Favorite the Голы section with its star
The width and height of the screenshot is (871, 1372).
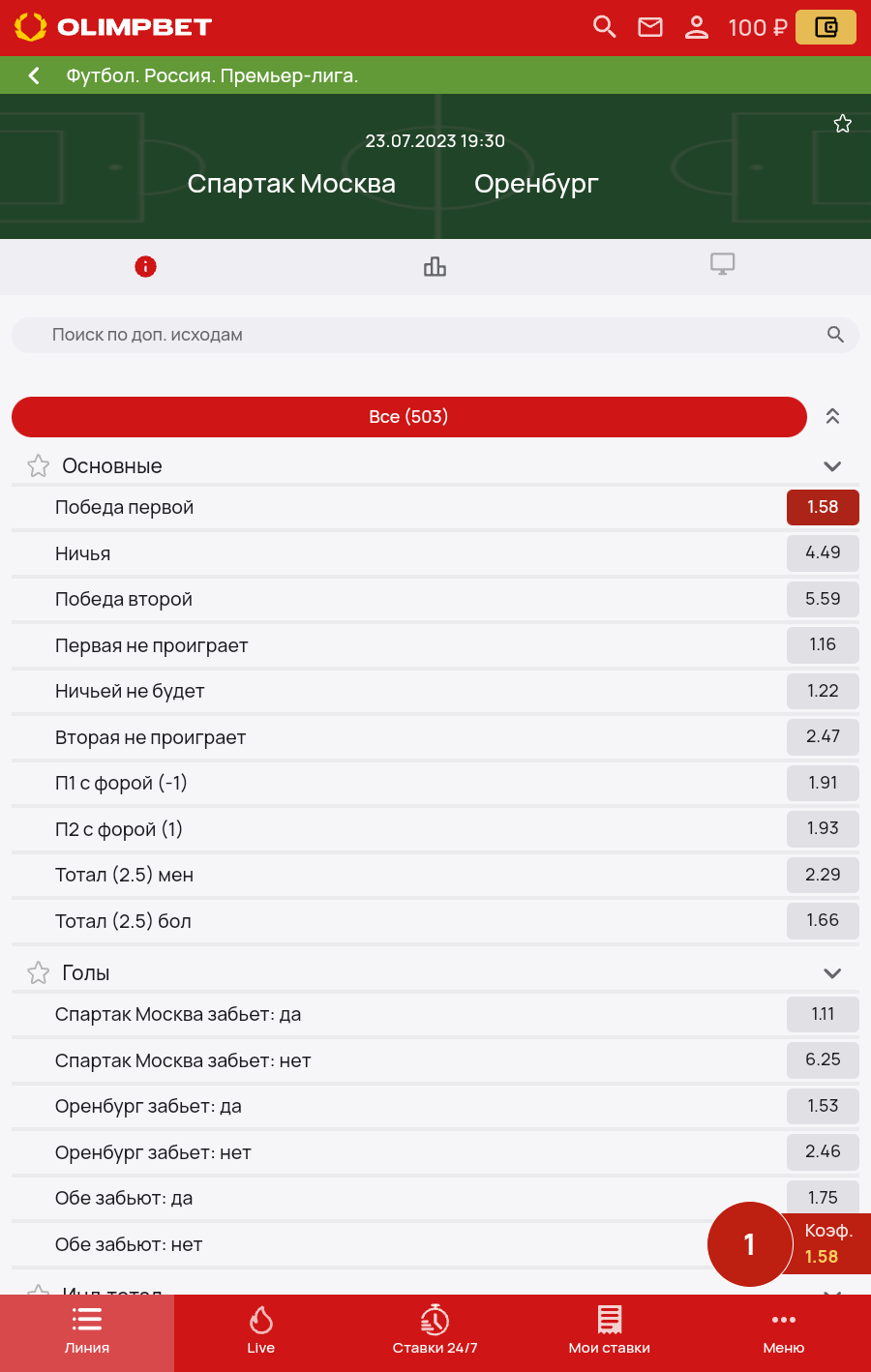pos(39,972)
